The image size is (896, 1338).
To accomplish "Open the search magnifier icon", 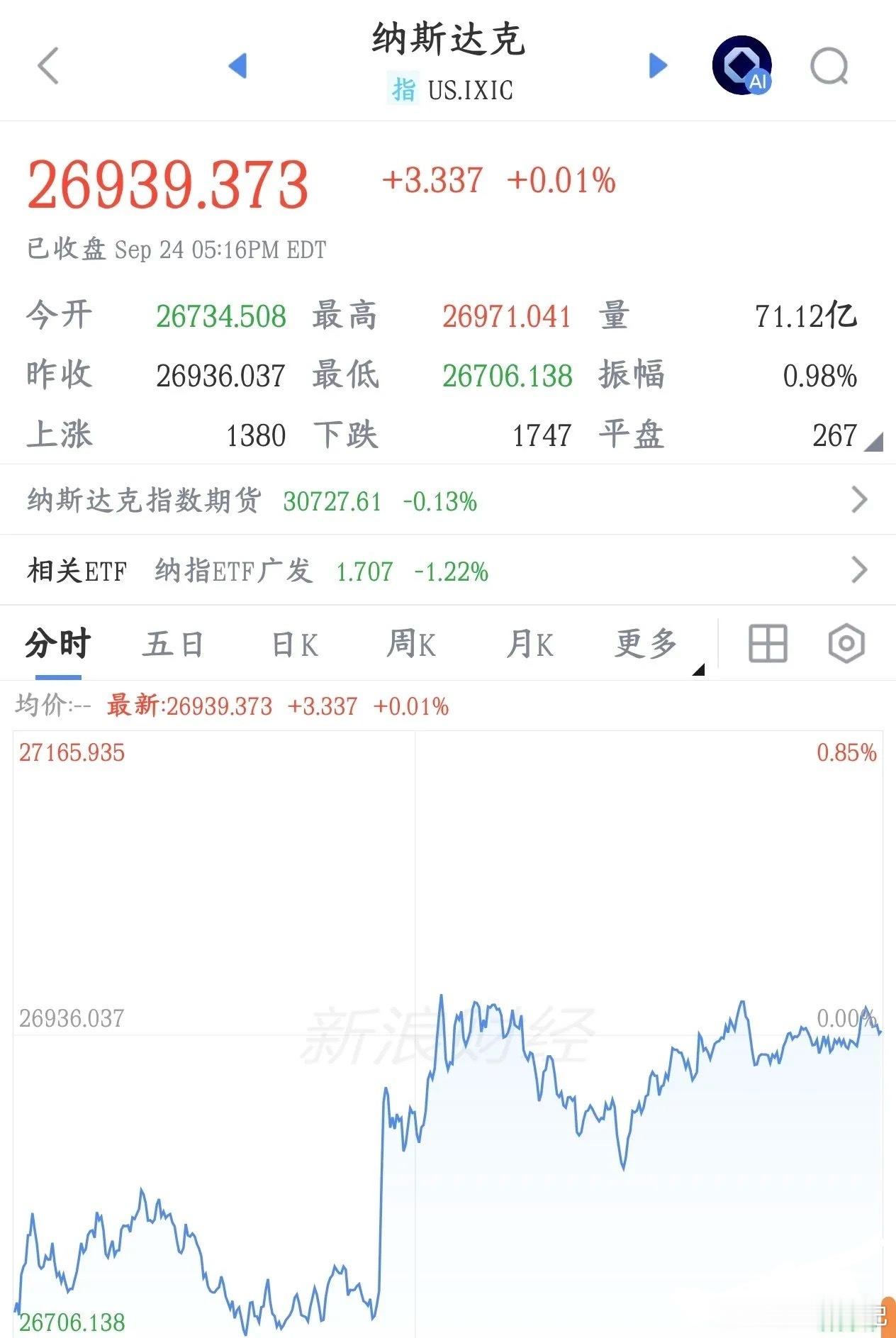I will [829, 67].
